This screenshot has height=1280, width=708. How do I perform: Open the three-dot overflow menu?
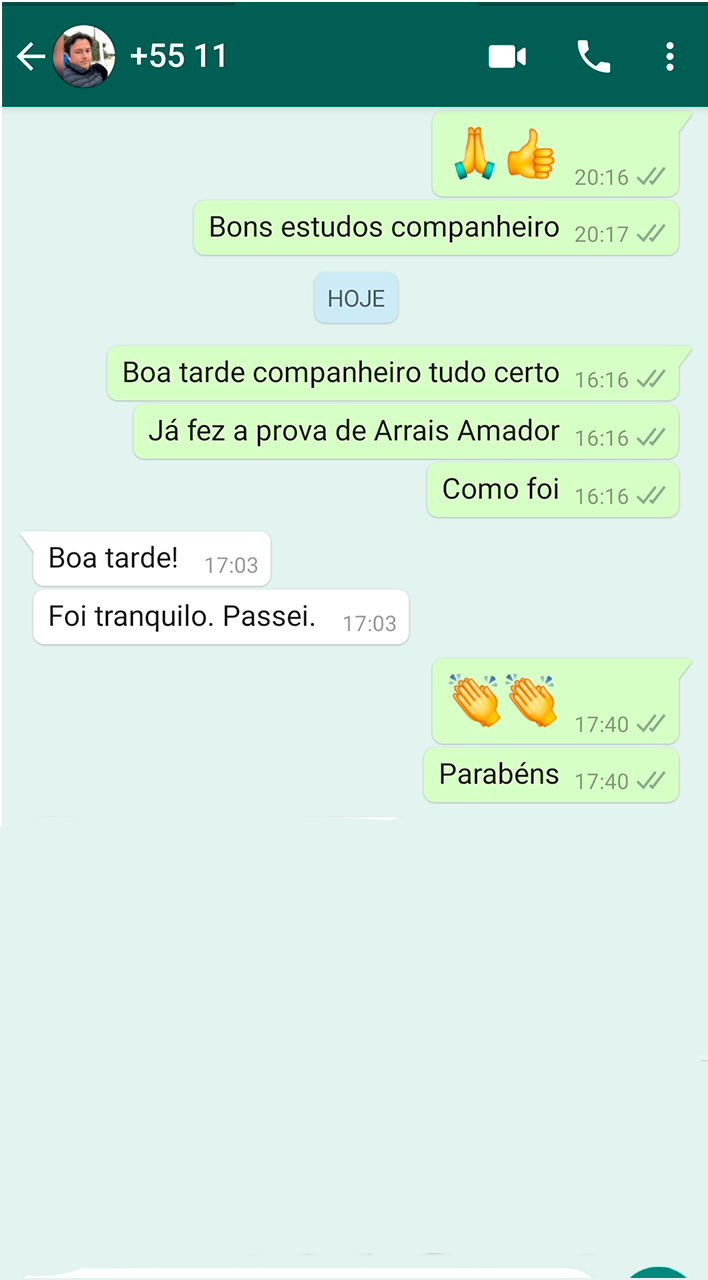pos(670,57)
